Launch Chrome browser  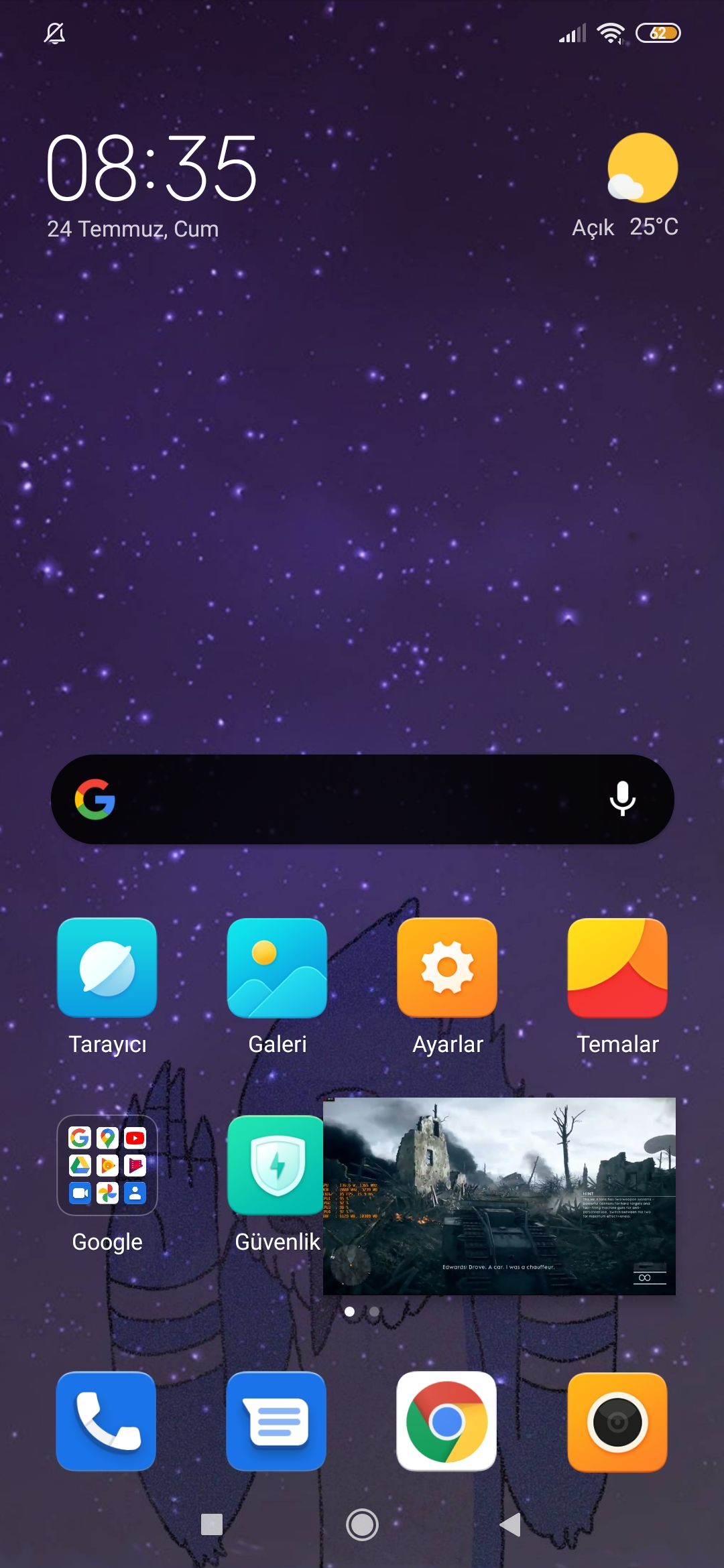(446, 1421)
